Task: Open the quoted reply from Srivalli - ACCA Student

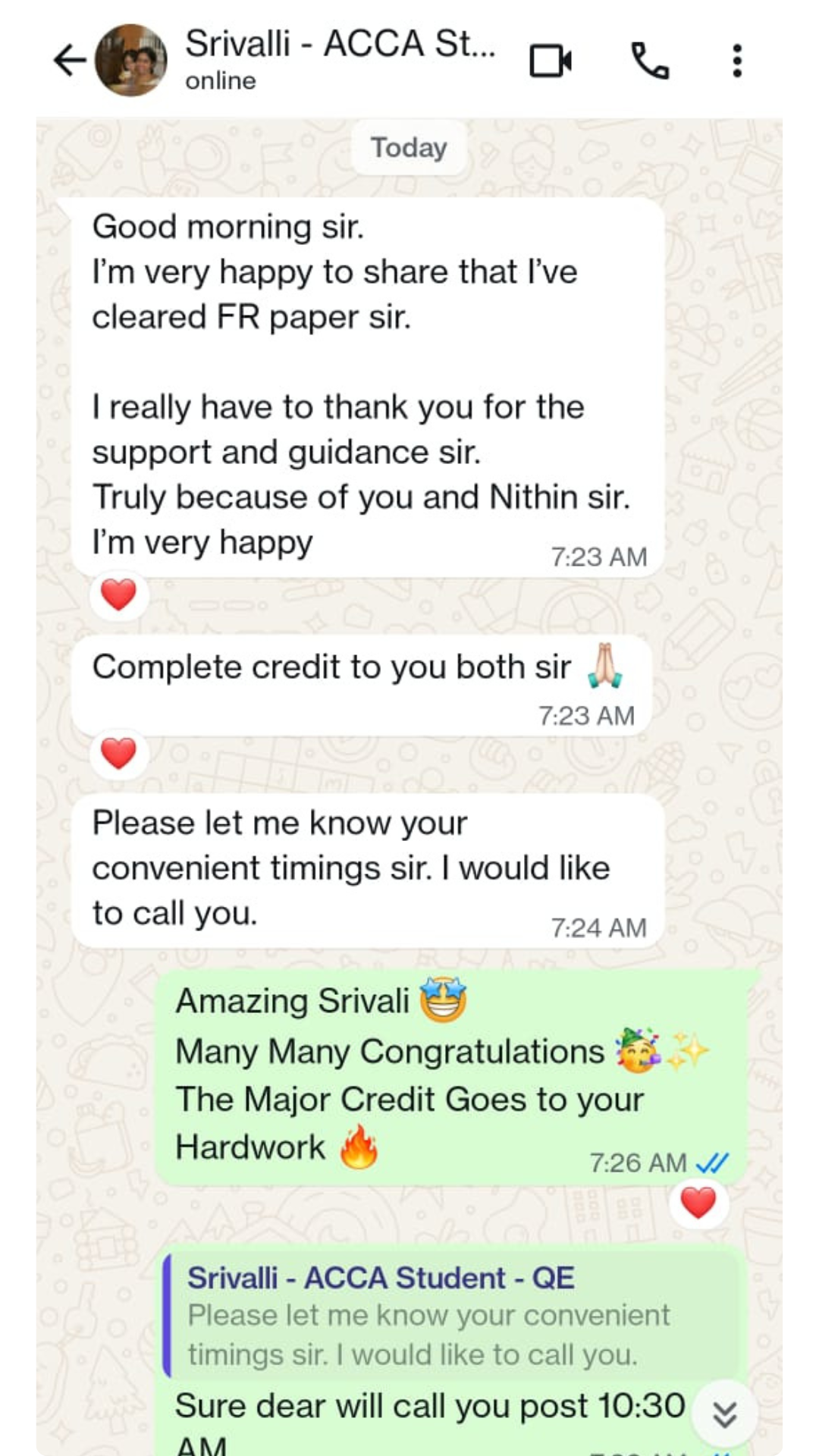Action: (x=451, y=1316)
